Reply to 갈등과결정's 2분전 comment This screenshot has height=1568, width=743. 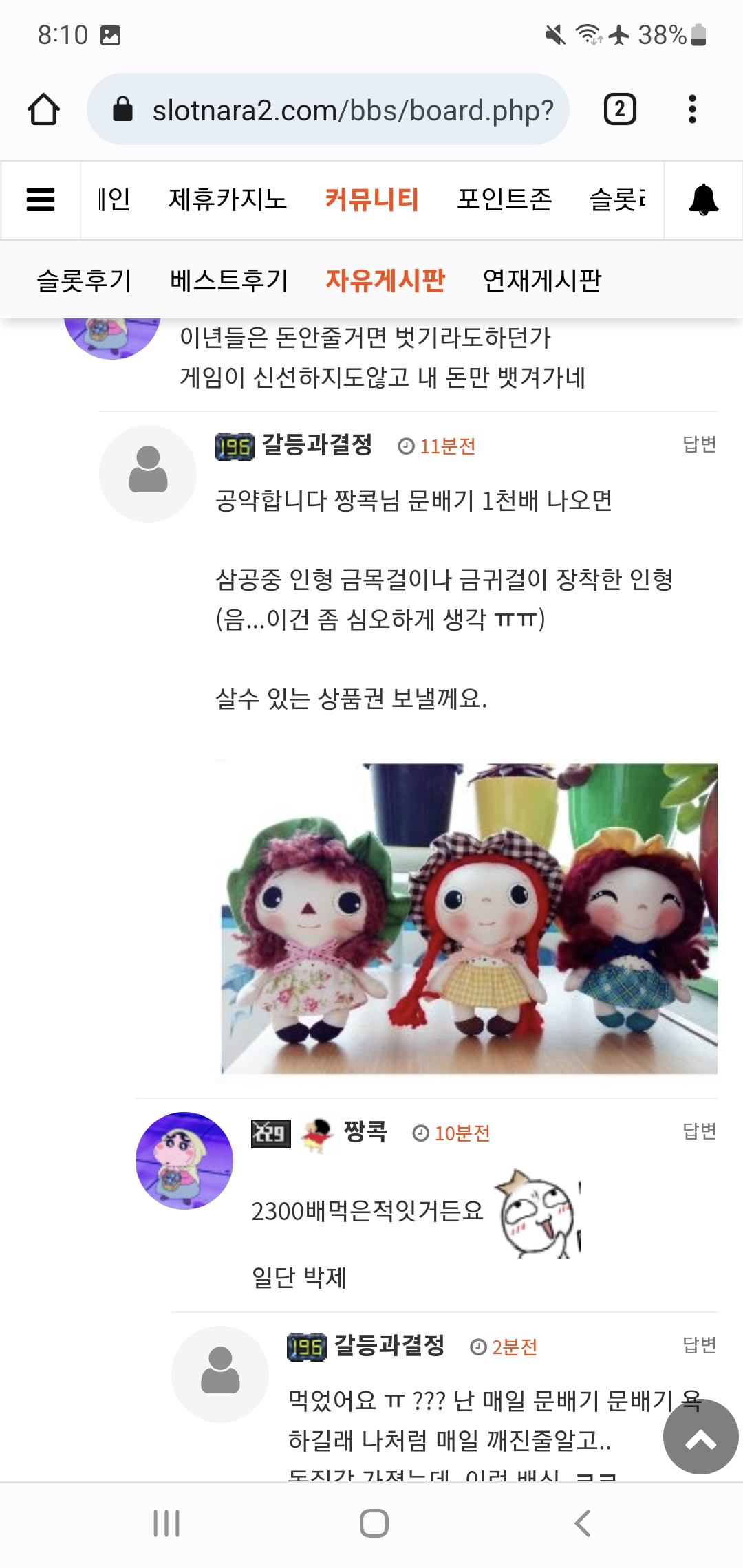[699, 1344]
